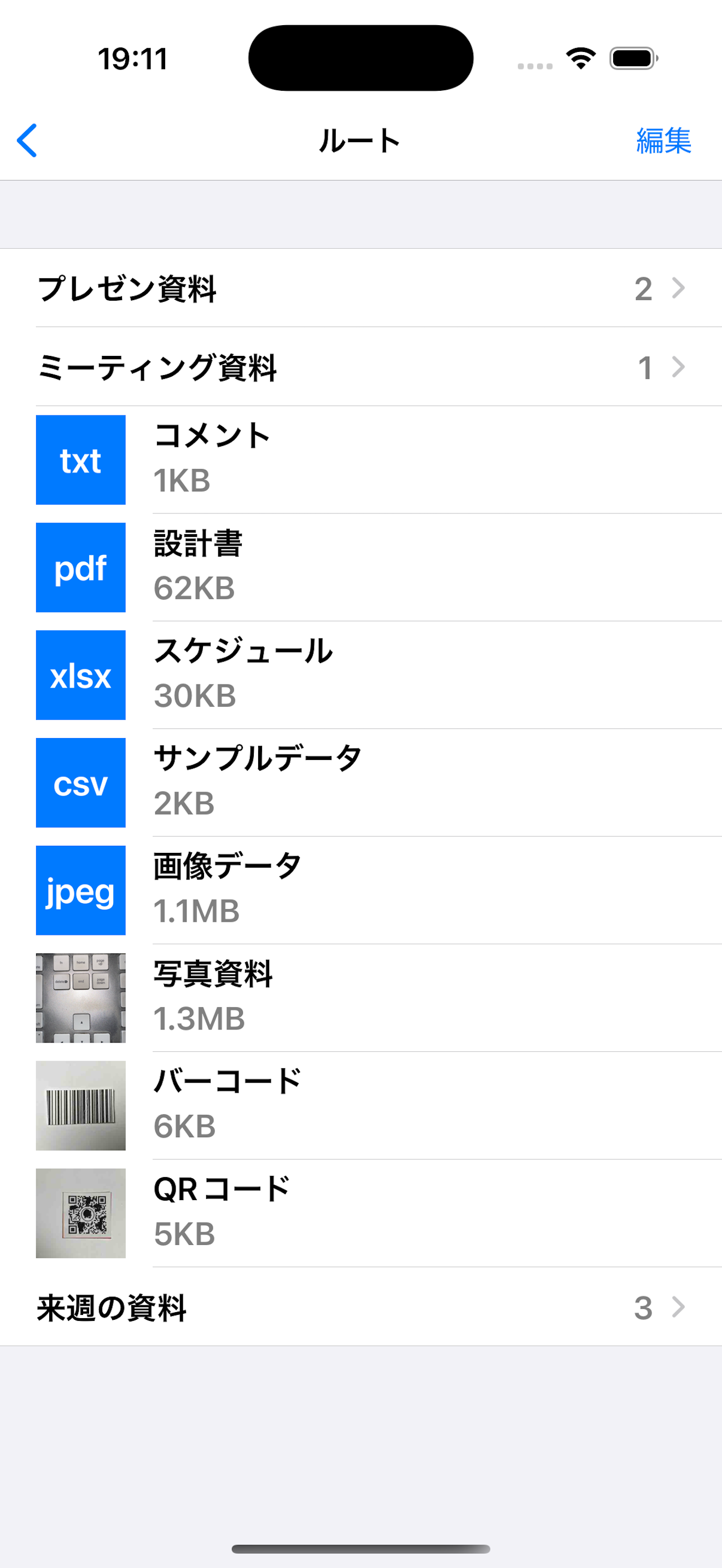722x1568 pixels.
Task: Open the プレゼン資料 folder
Action: (360, 288)
